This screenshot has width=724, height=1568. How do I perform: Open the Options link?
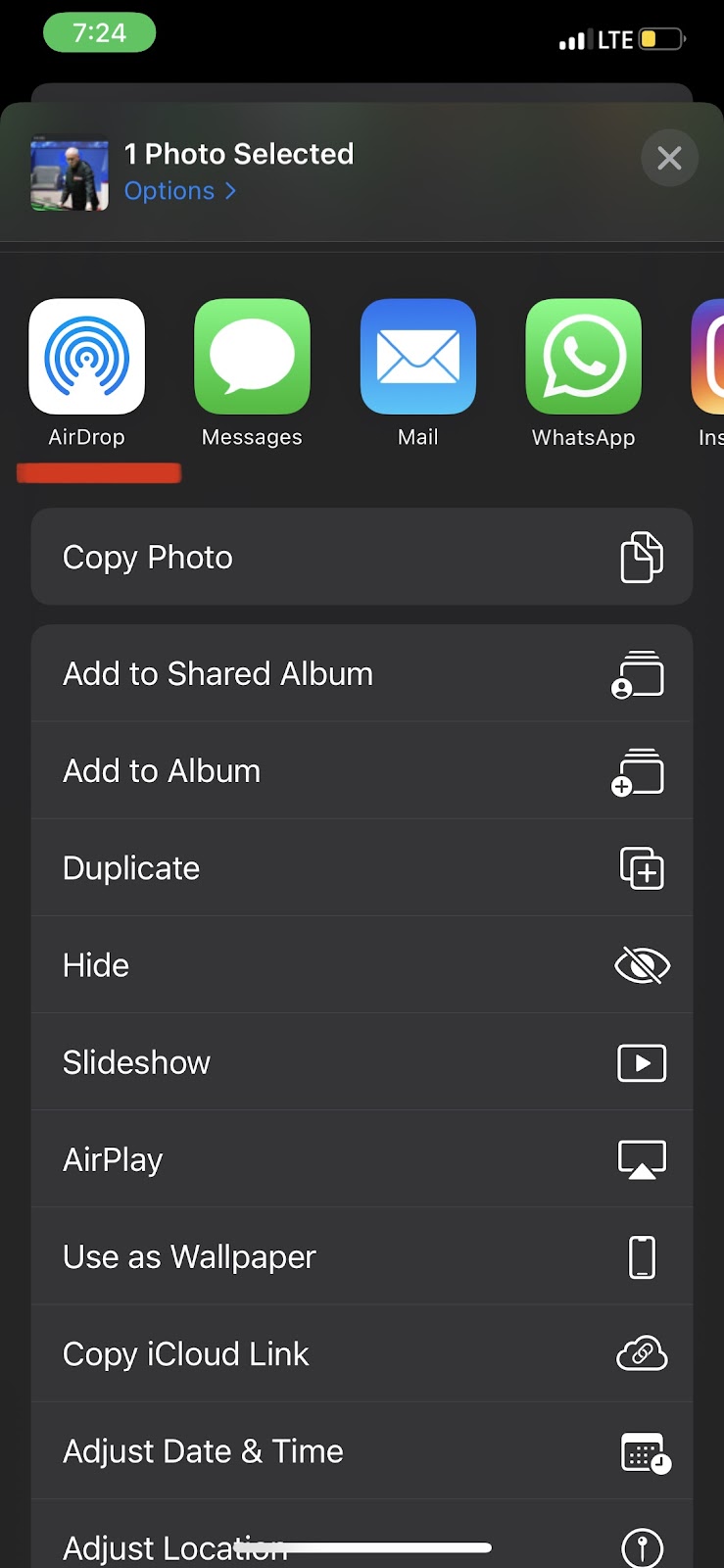coord(180,191)
